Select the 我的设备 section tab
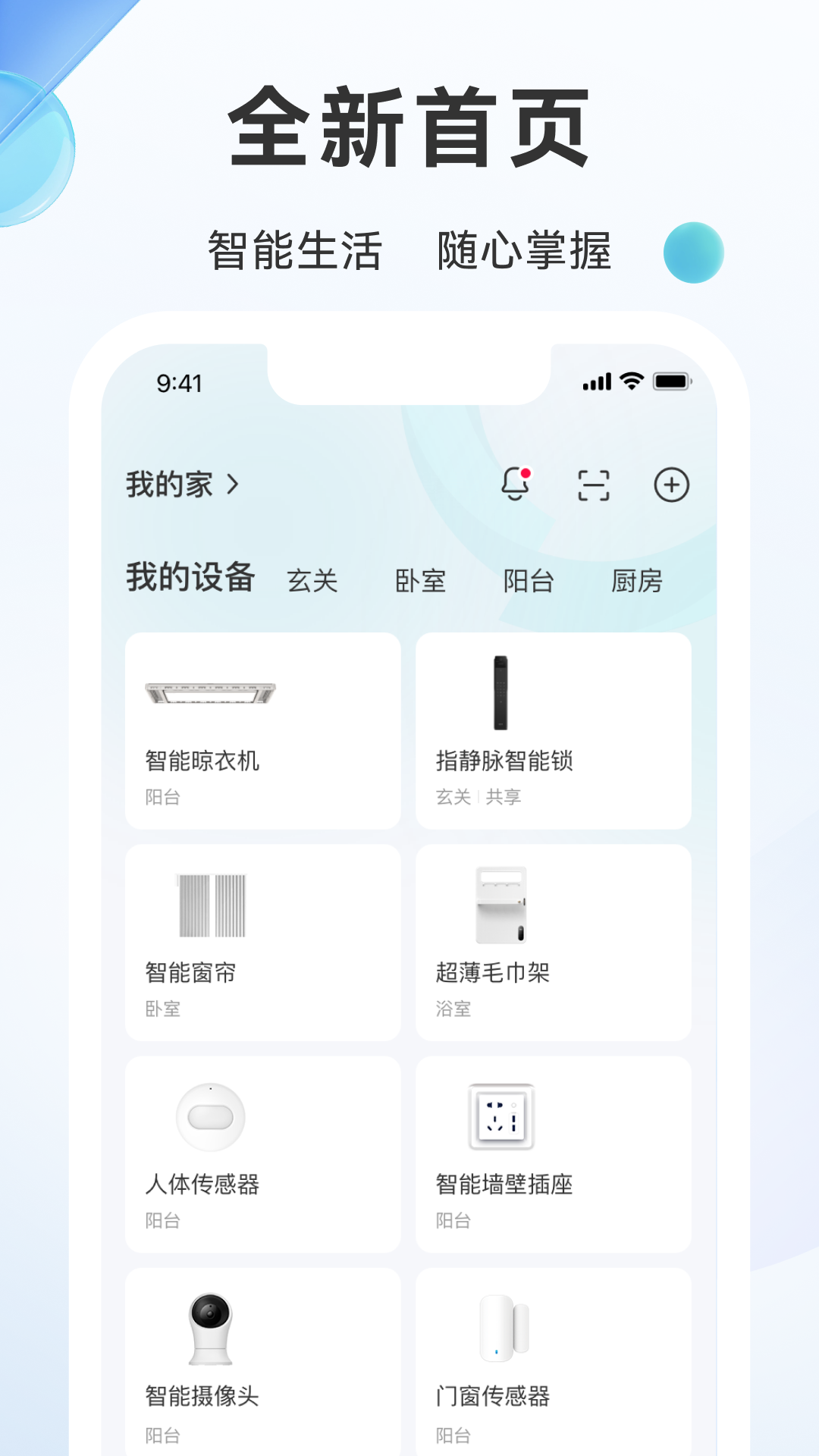The image size is (819, 1456). [x=191, y=578]
